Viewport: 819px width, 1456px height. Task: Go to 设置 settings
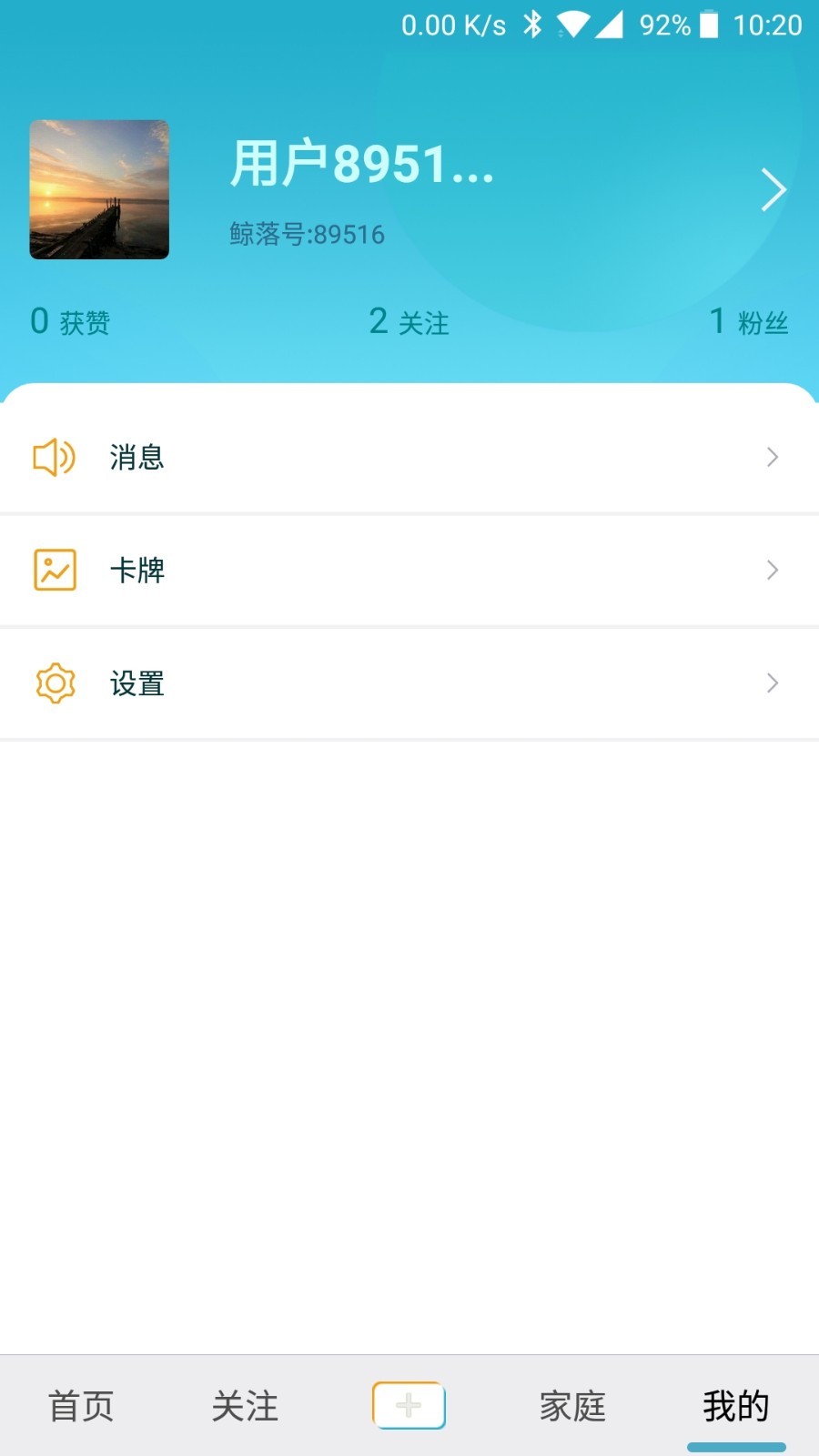409,683
